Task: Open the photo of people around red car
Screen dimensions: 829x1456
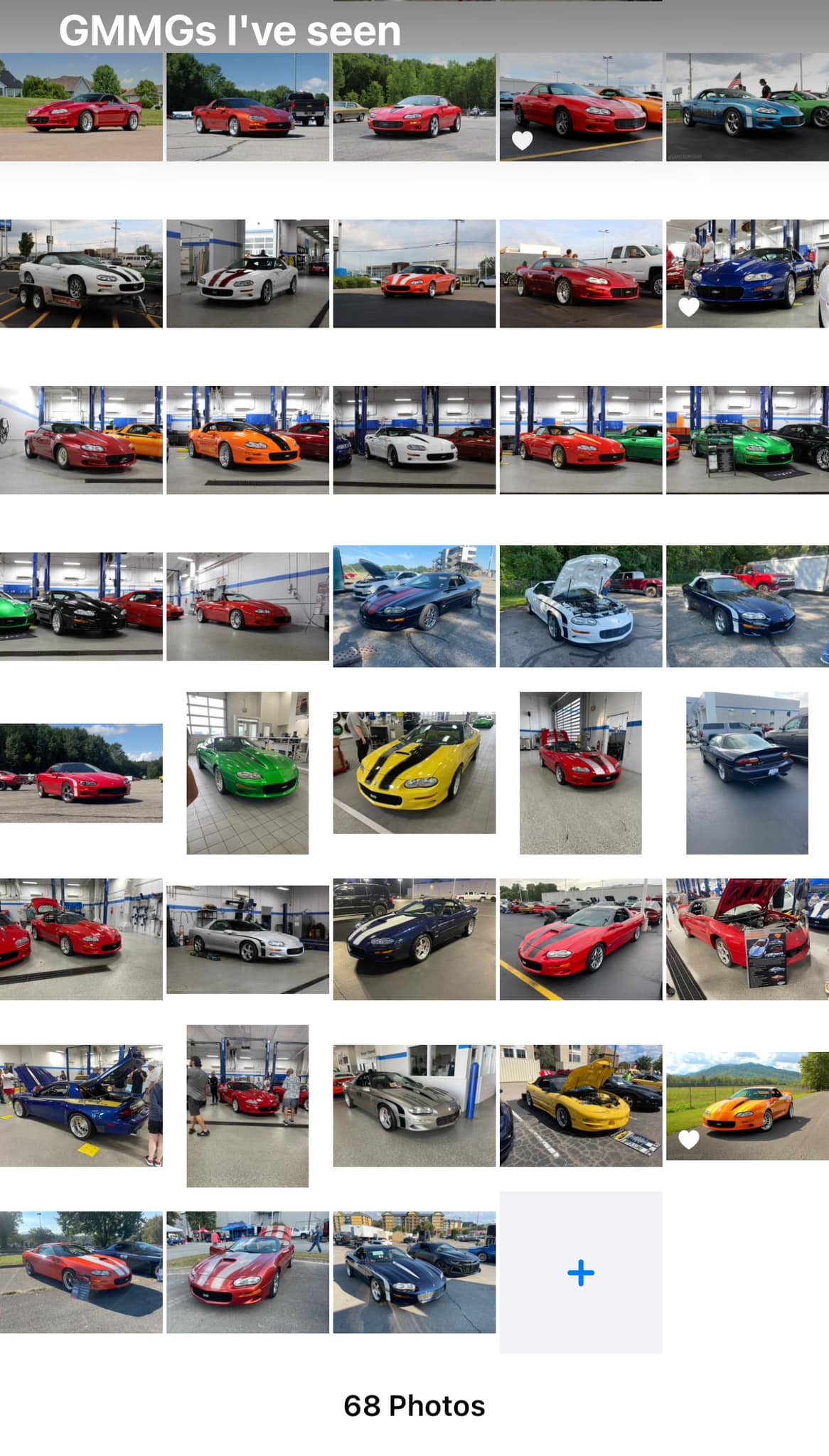Action: pos(247,1106)
